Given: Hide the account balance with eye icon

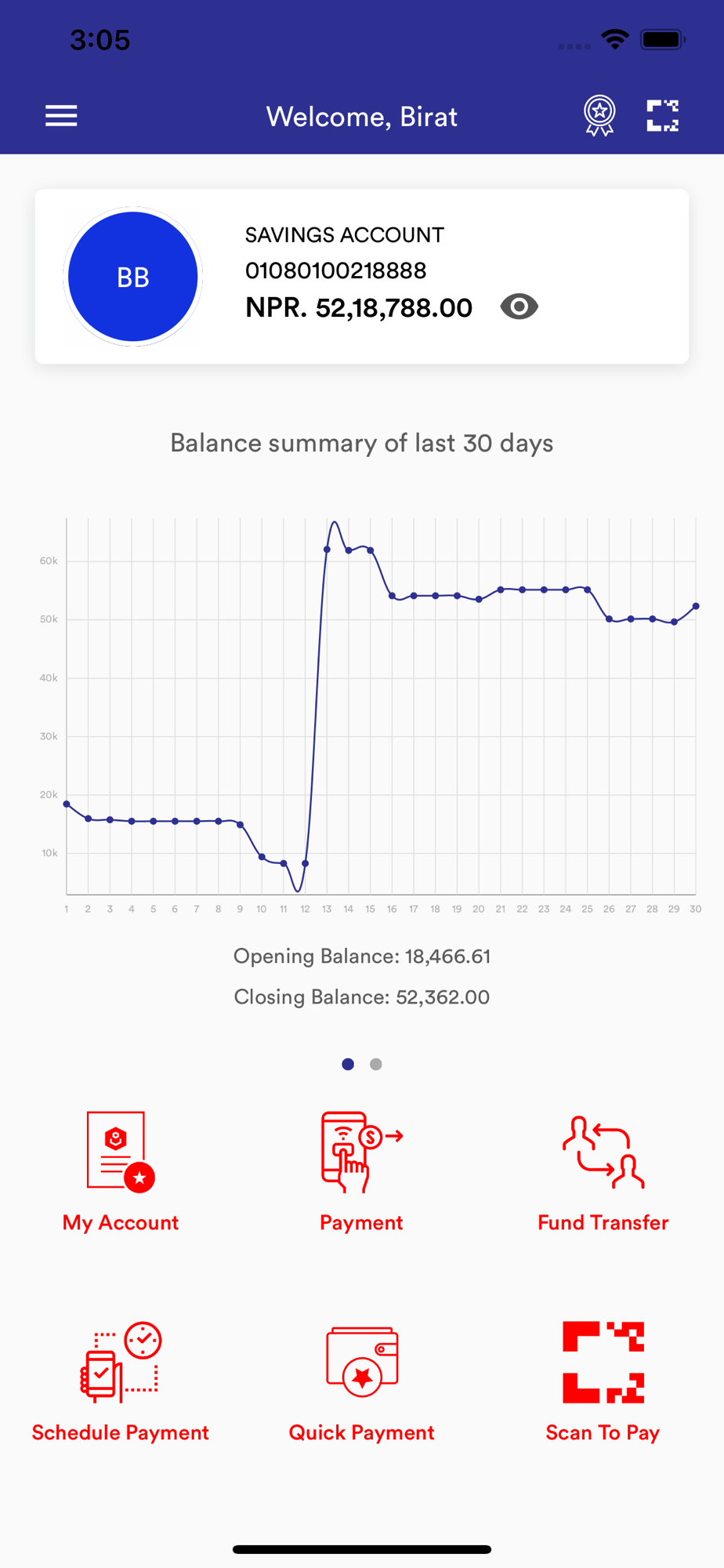Looking at the screenshot, I should click(519, 307).
